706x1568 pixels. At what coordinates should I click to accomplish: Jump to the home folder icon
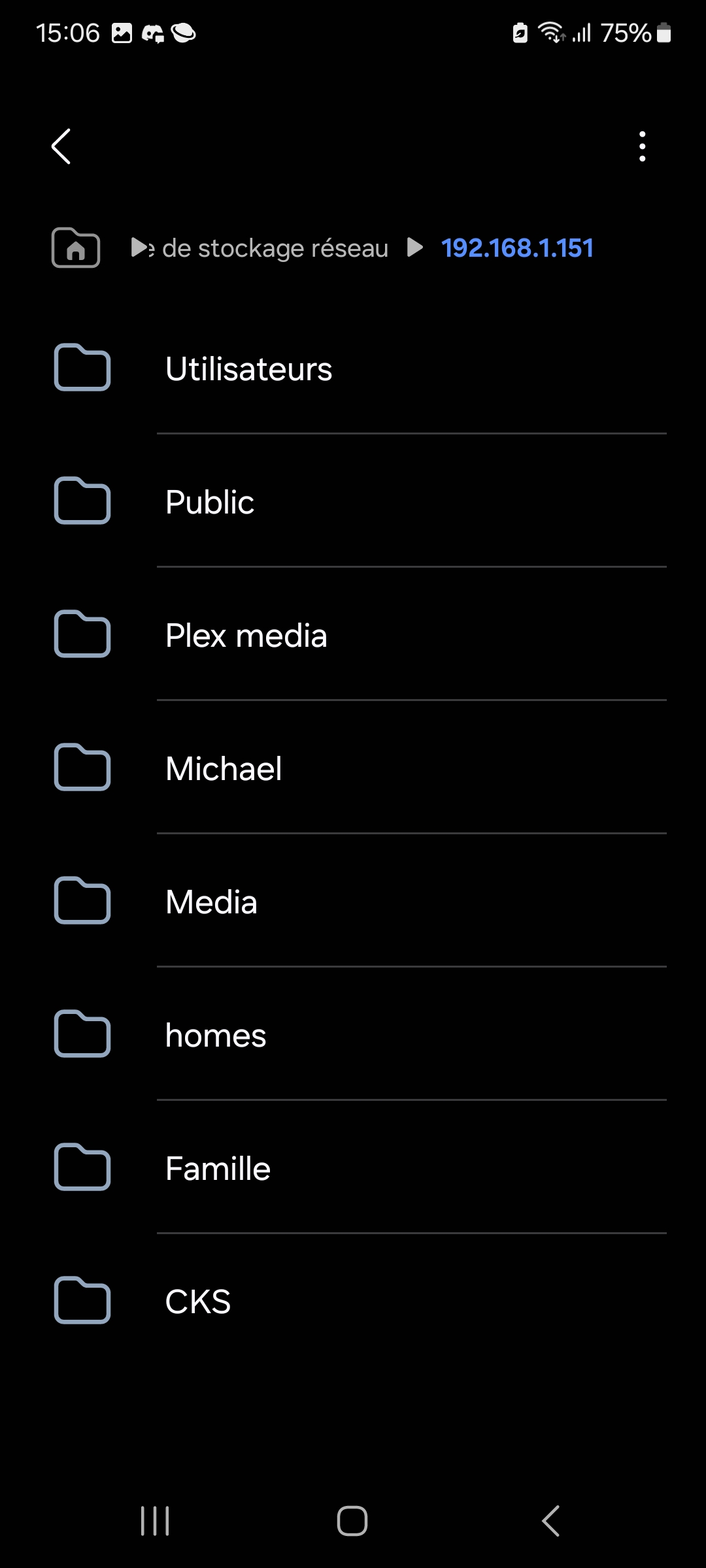pyautogui.click(x=76, y=248)
